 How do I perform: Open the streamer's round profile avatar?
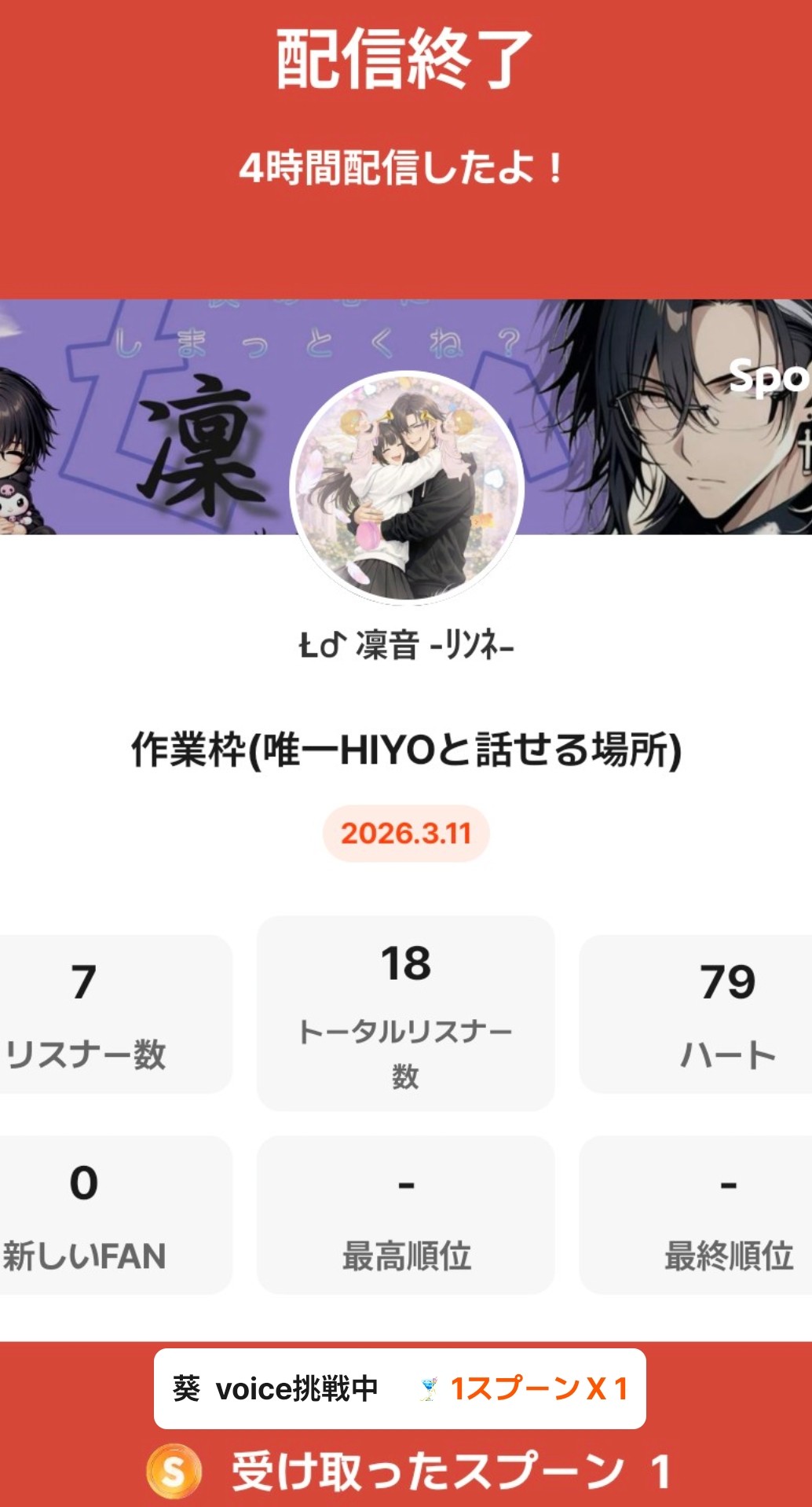click(406, 488)
